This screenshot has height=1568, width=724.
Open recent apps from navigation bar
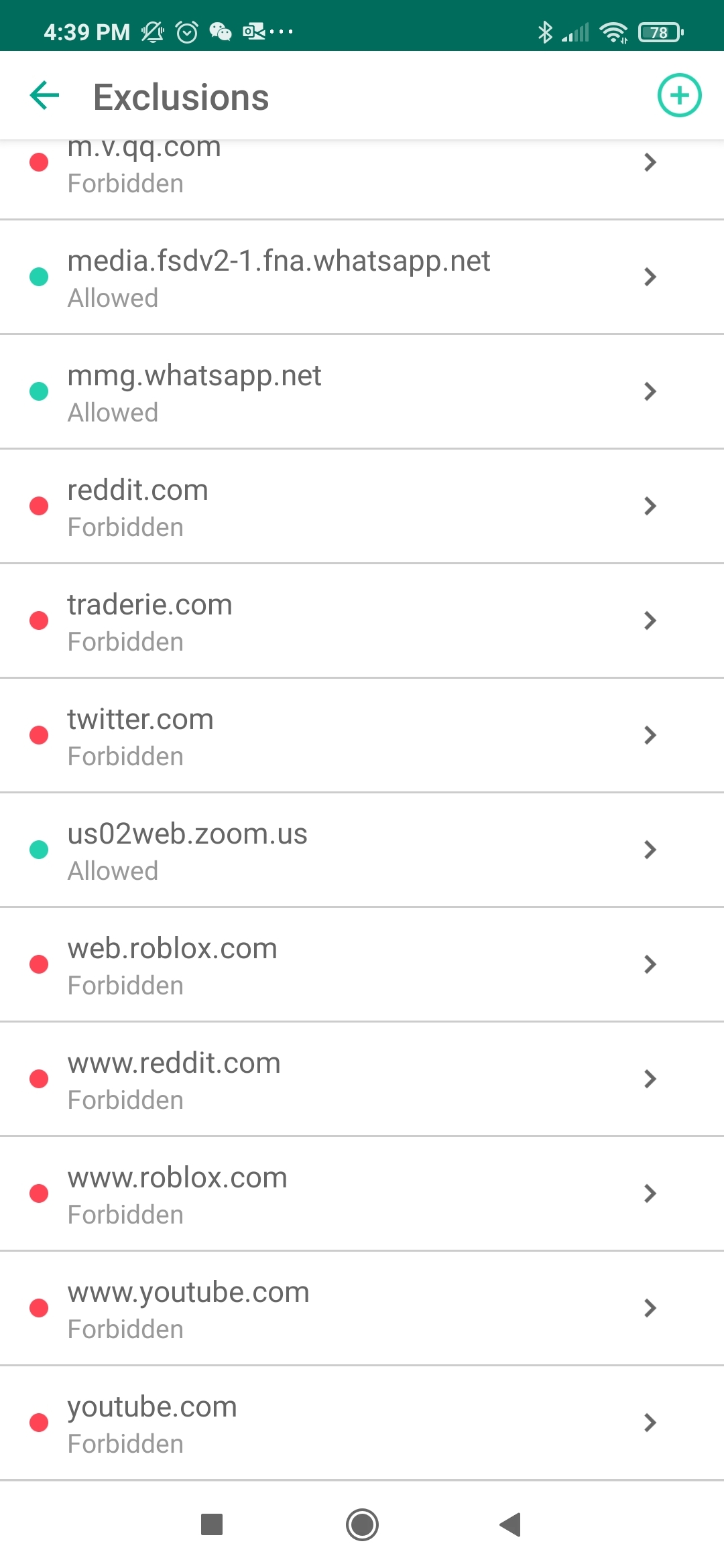click(212, 1525)
